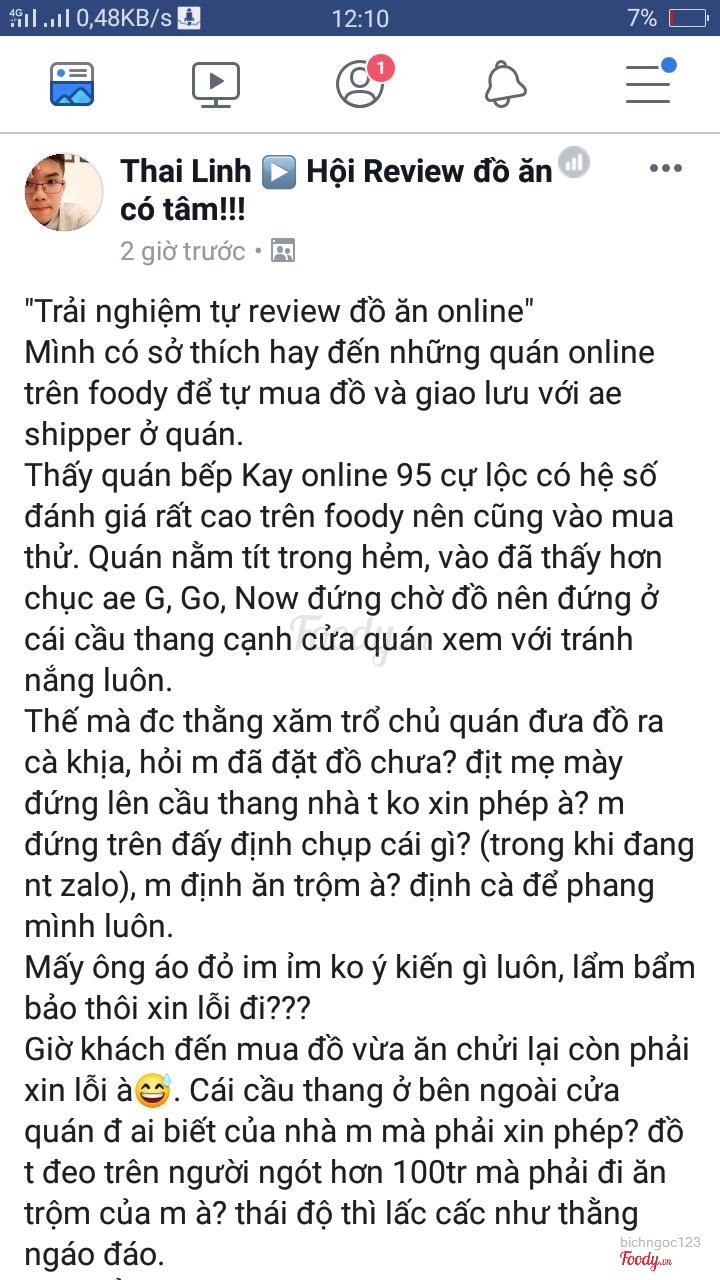
Task: Open the hamburger menu tab
Action: (648, 84)
